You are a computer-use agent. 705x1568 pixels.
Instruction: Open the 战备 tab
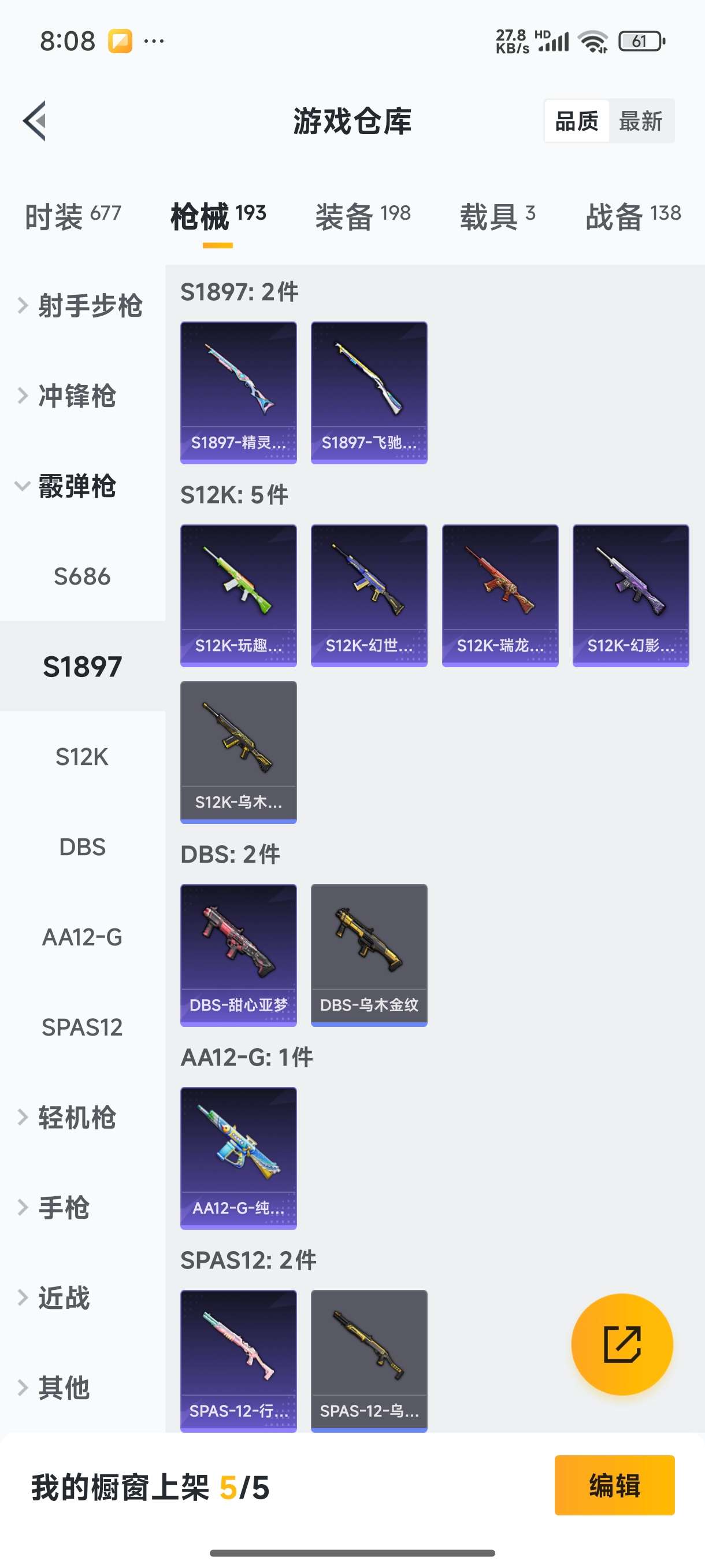click(x=633, y=217)
